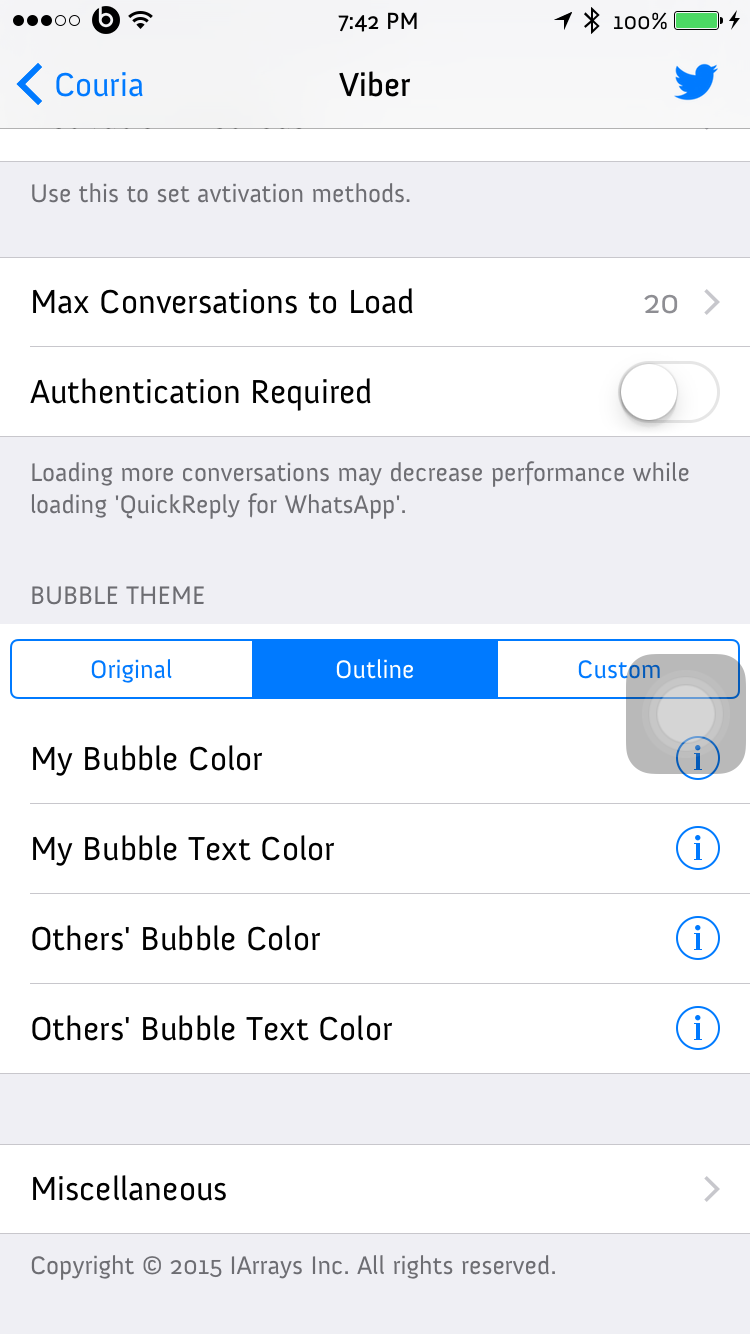Open Others' Bubble Text Color
The width and height of the screenshot is (750, 1334).
coord(375,1029)
